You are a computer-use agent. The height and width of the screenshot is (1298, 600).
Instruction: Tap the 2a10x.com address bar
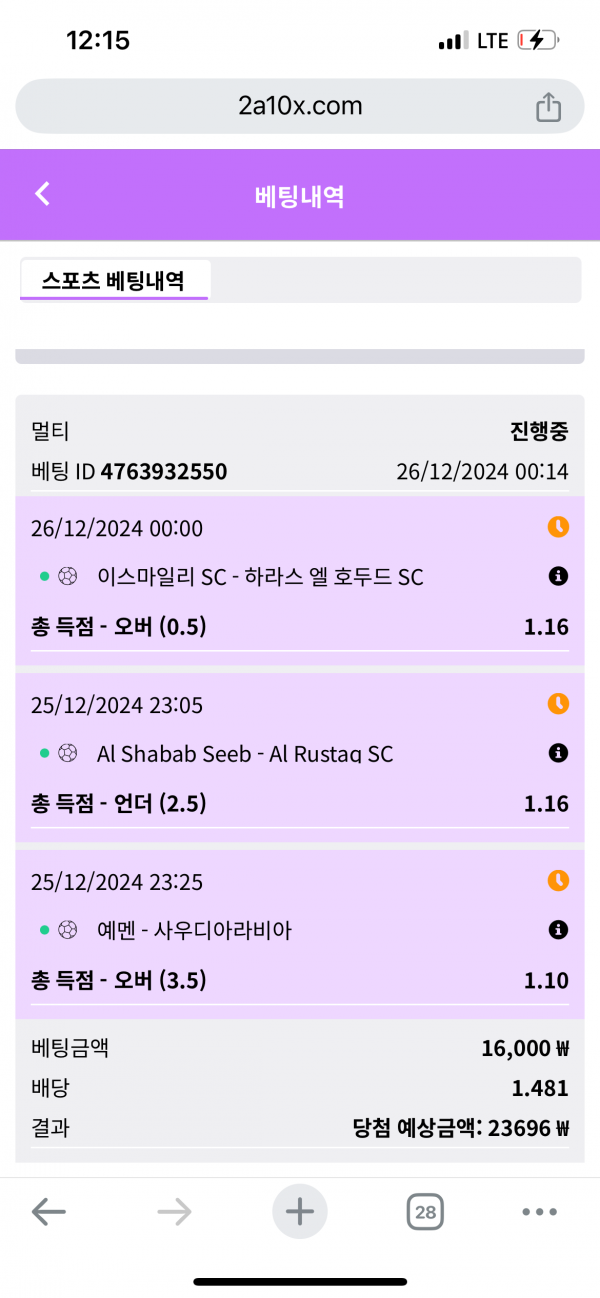[300, 106]
